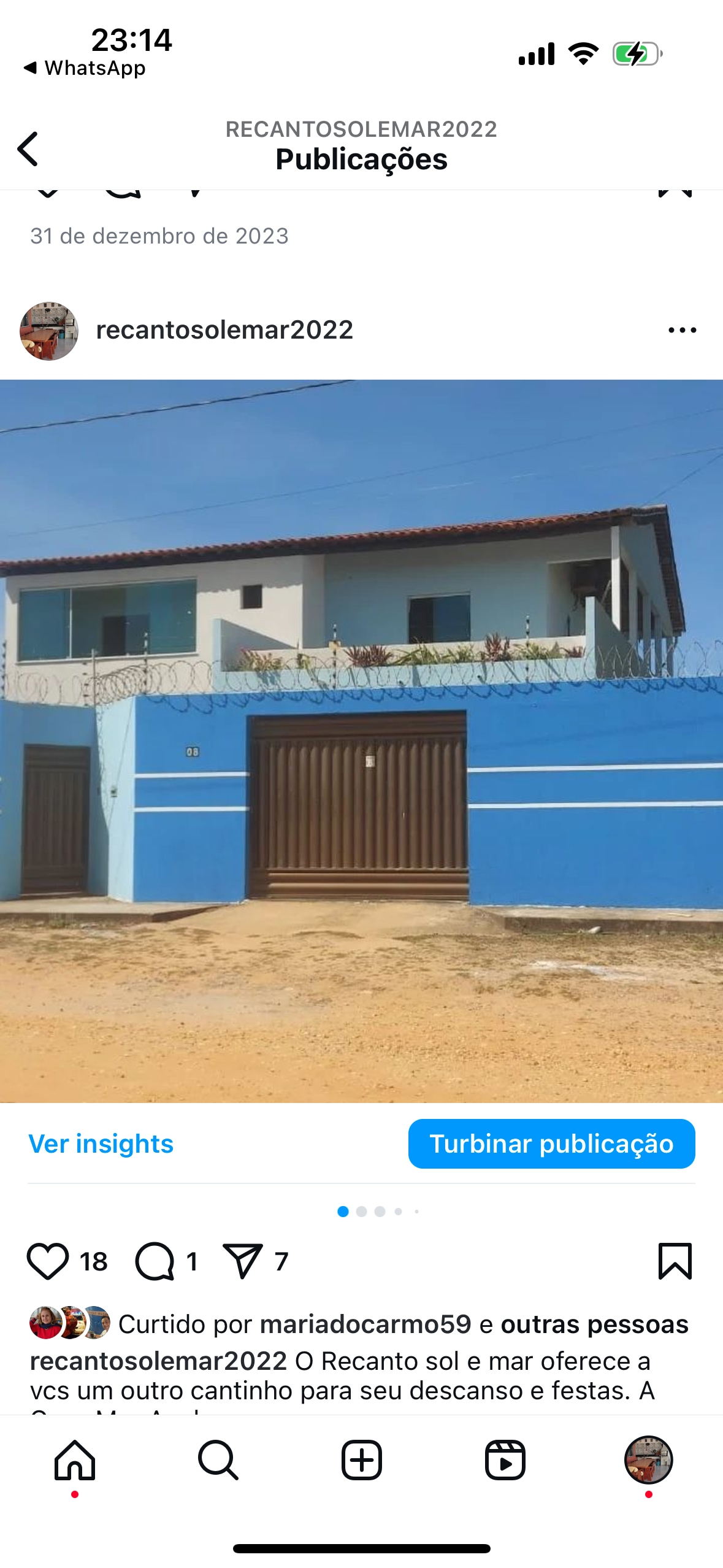Open your profile tab in the bottom bar
Screen dimensions: 723x1568
pyautogui.click(x=648, y=1460)
